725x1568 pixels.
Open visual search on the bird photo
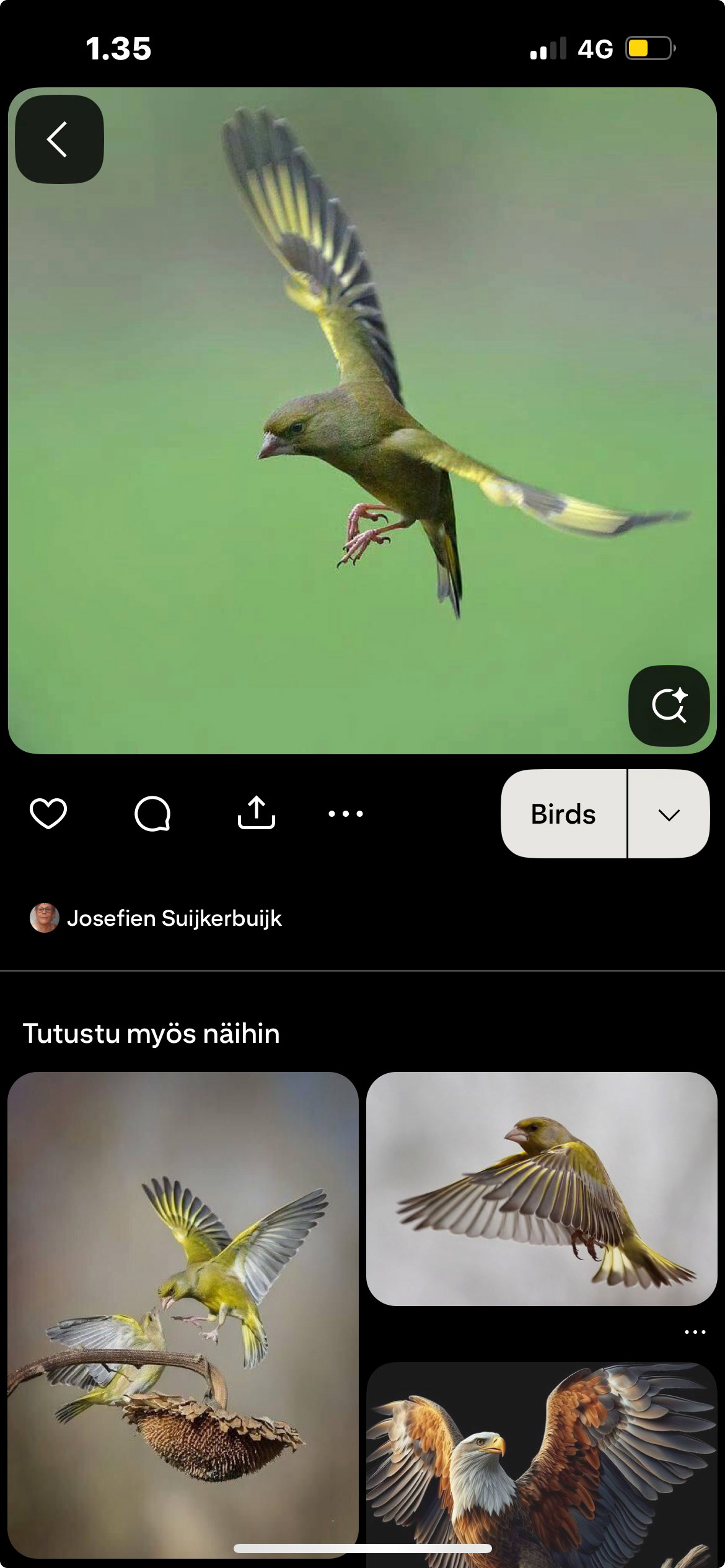click(669, 705)
